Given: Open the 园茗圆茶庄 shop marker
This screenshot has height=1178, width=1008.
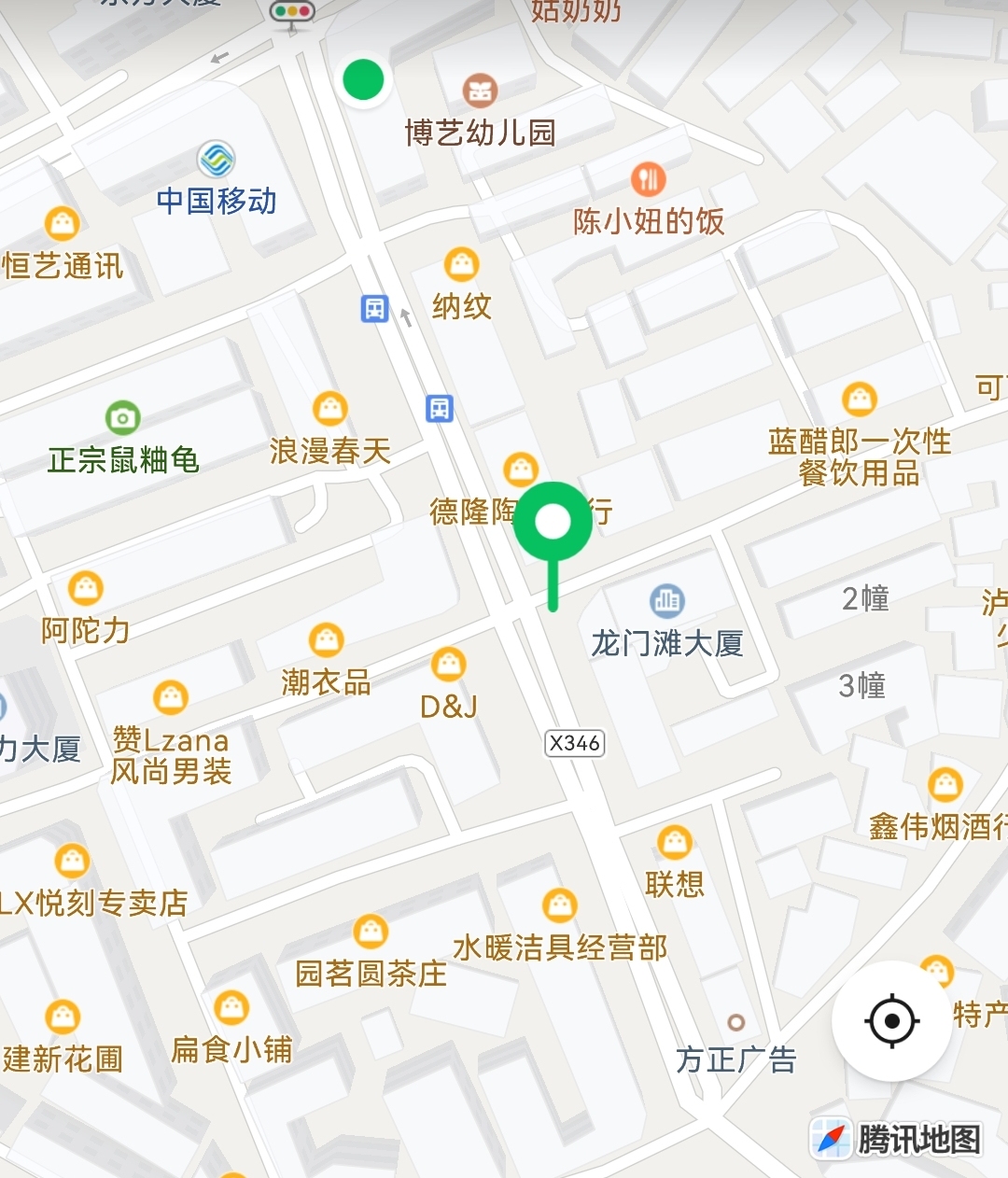Looking at the screenshot, I should point(371,932).
